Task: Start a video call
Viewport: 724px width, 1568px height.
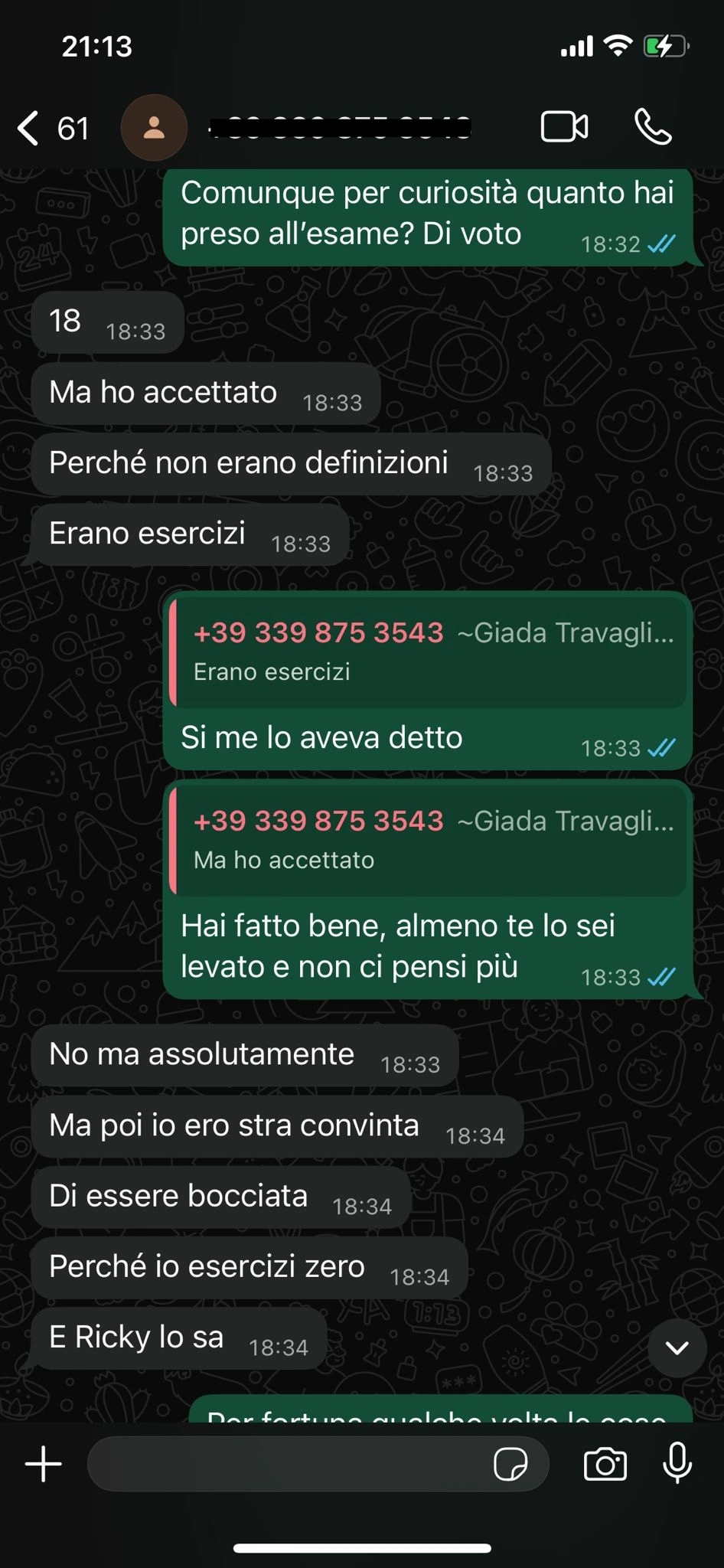Action: pyautogui.click(x=565, y=127)
